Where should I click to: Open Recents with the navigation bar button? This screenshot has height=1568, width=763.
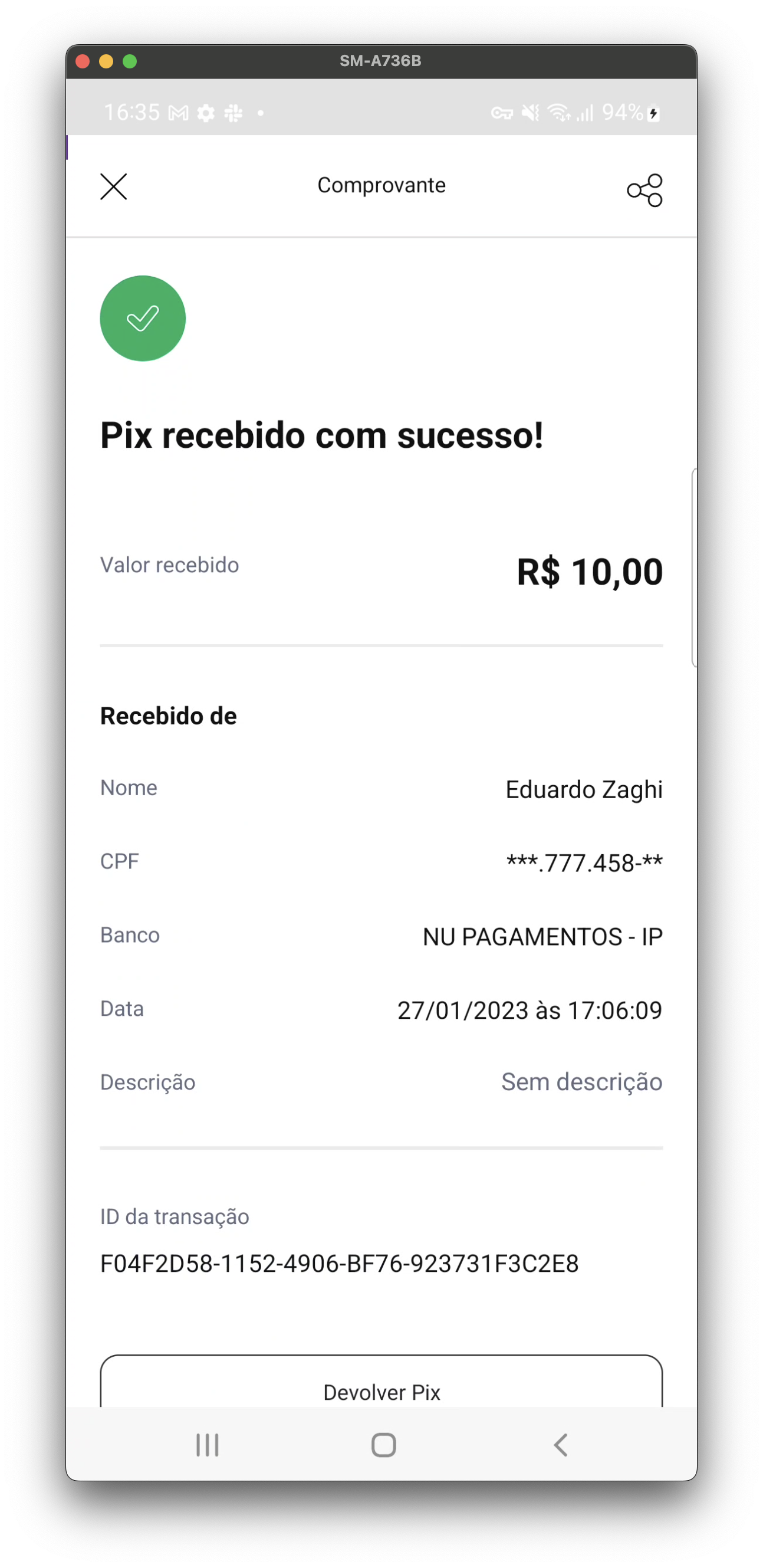point(207,1445)
